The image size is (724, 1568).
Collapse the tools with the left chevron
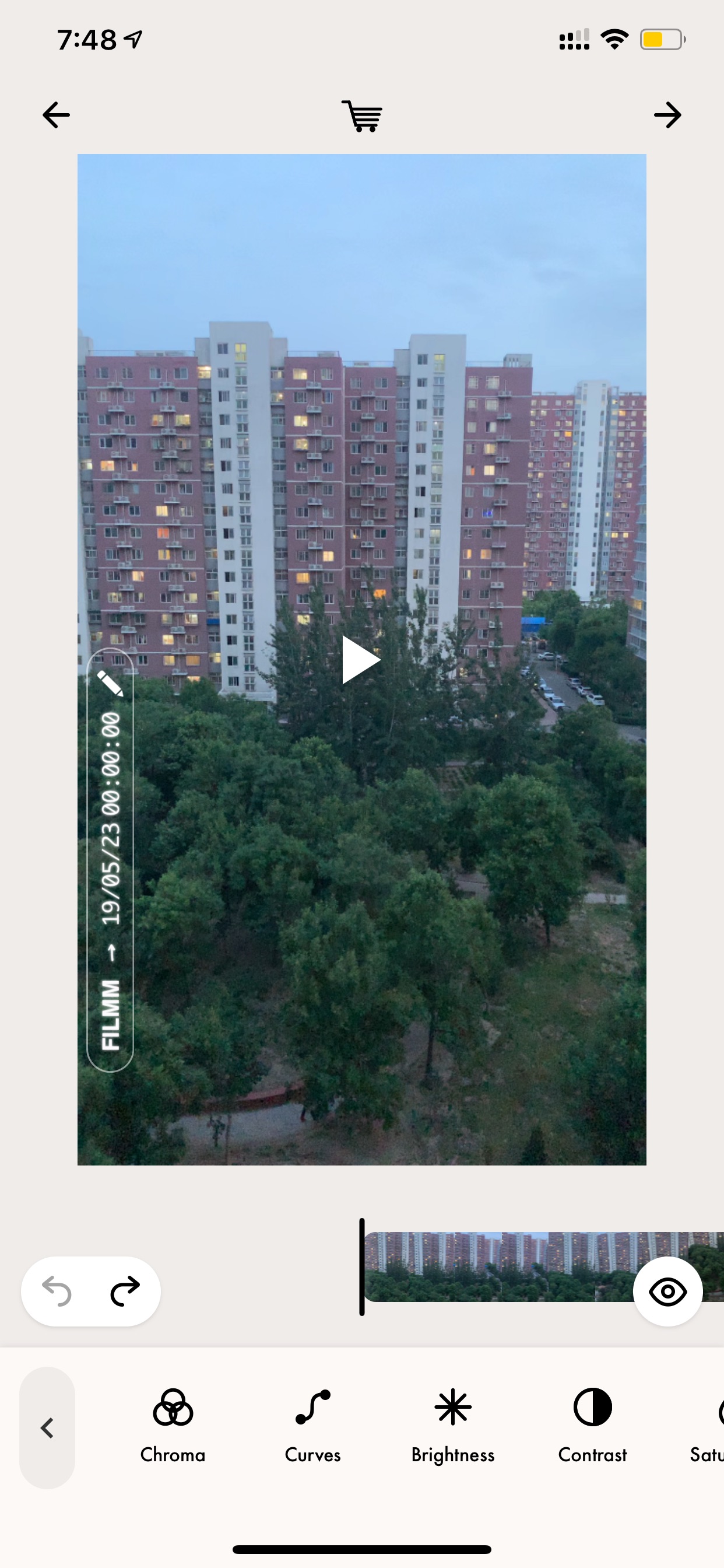tap(47, 1427)
